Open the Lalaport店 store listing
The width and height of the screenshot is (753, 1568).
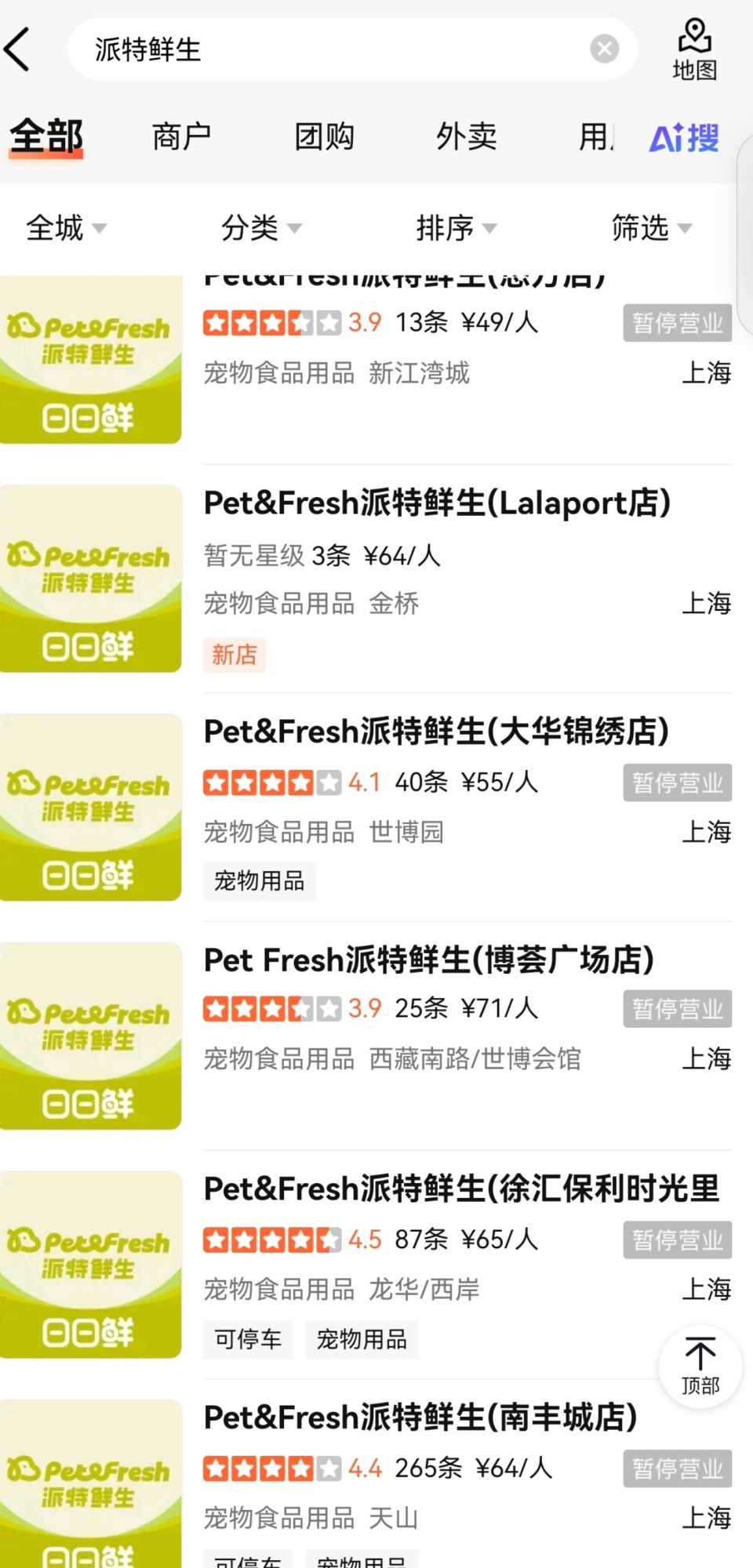437,503
